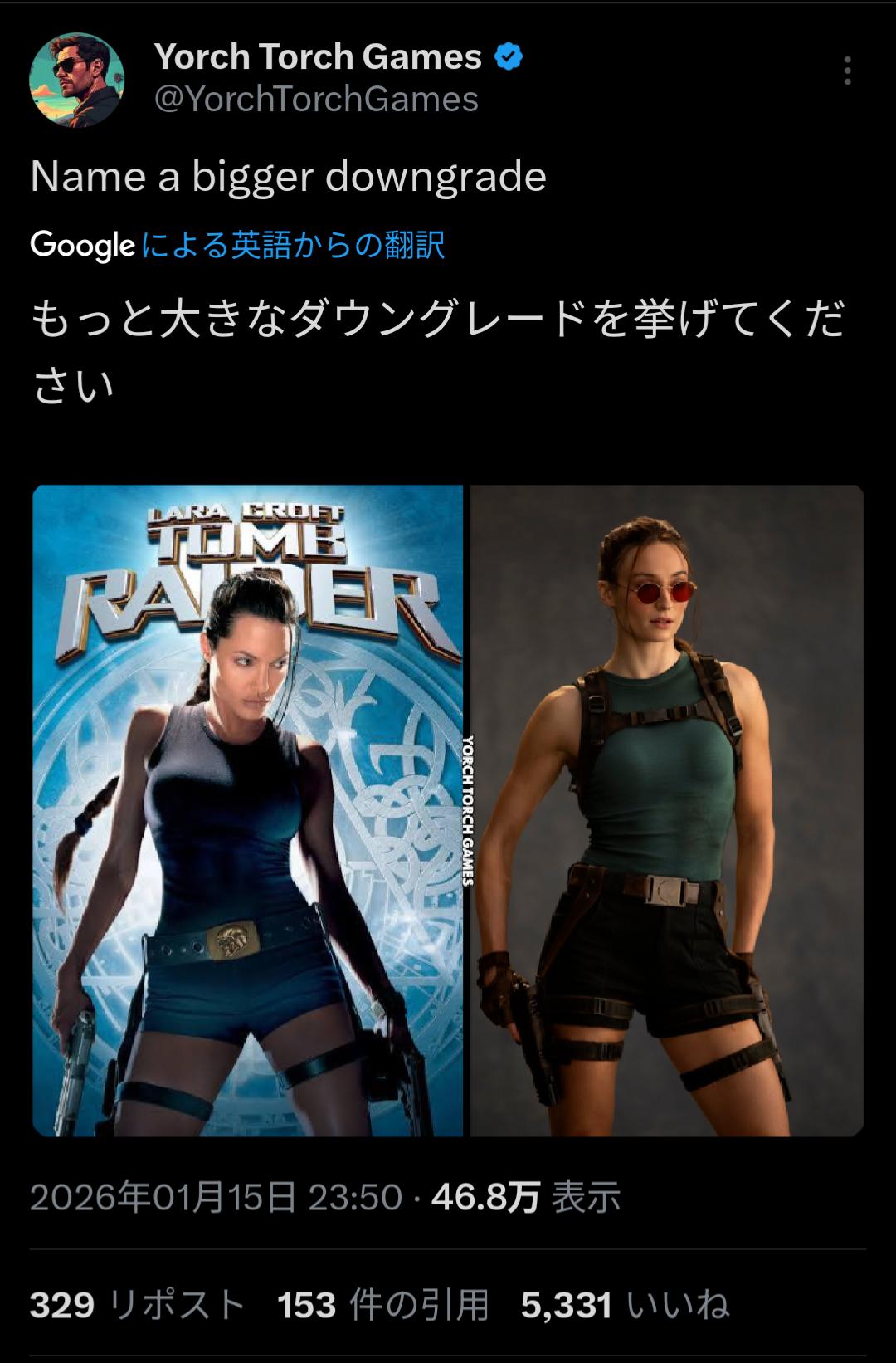Open the Tomb Raider poster image
Image resolution: width=896 pixels, height=1363 pixels.
pyautogui.click(x=247, y=810)
